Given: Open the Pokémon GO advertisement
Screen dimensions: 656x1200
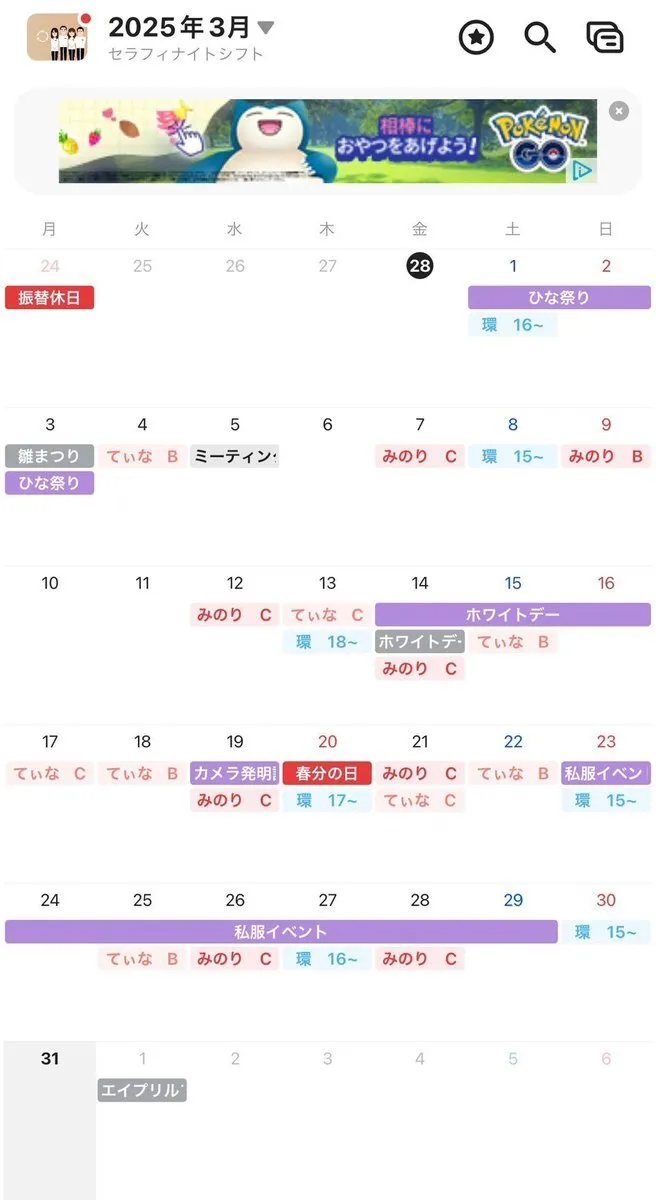Looking at the screenshot, I should (x=327, y=141).
